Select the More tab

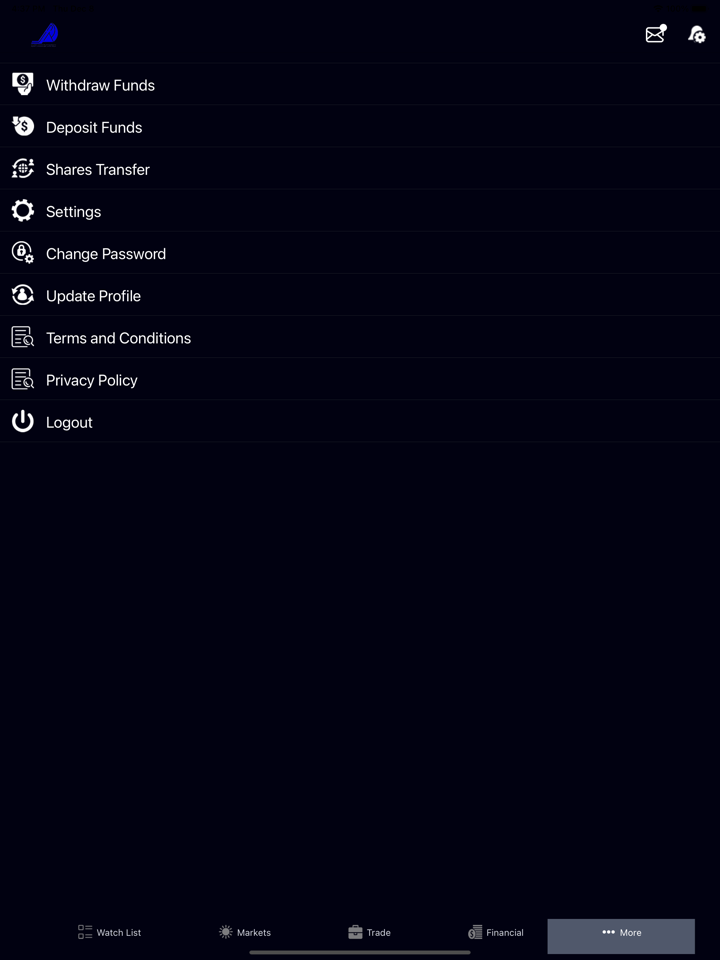pyautogui.click(x=620, y=932)
